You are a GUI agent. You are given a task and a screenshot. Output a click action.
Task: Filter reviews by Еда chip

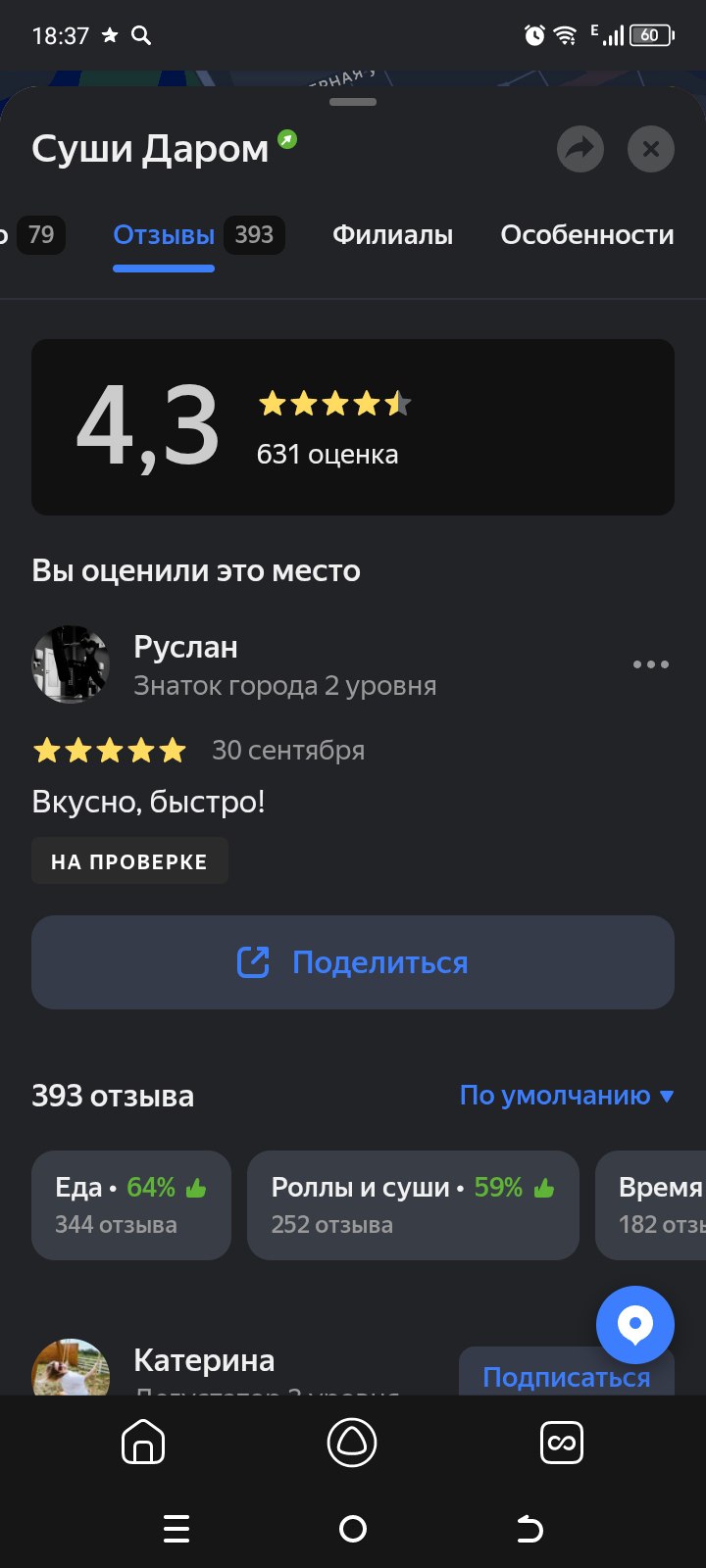(131, 1204)
